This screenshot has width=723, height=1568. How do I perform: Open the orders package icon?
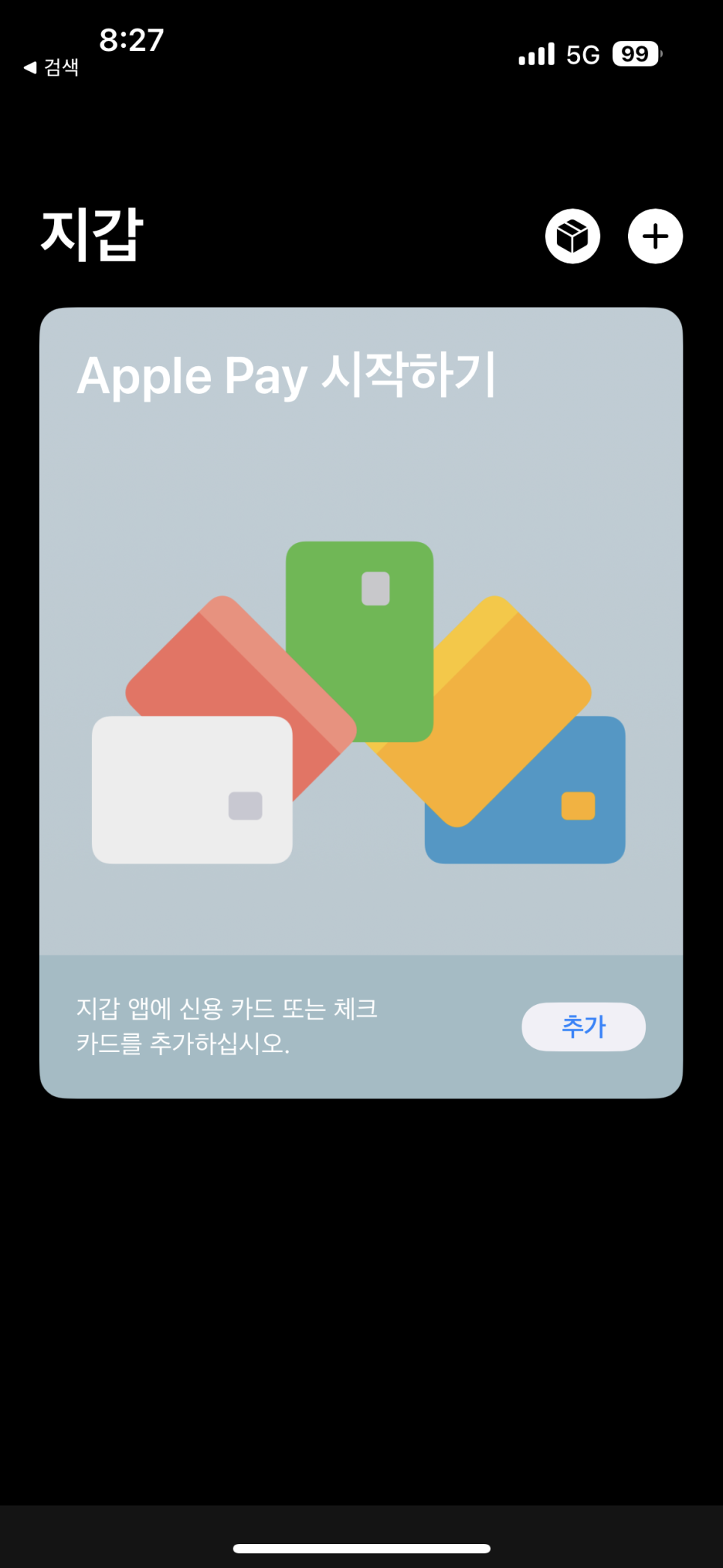tap(573, 236)
